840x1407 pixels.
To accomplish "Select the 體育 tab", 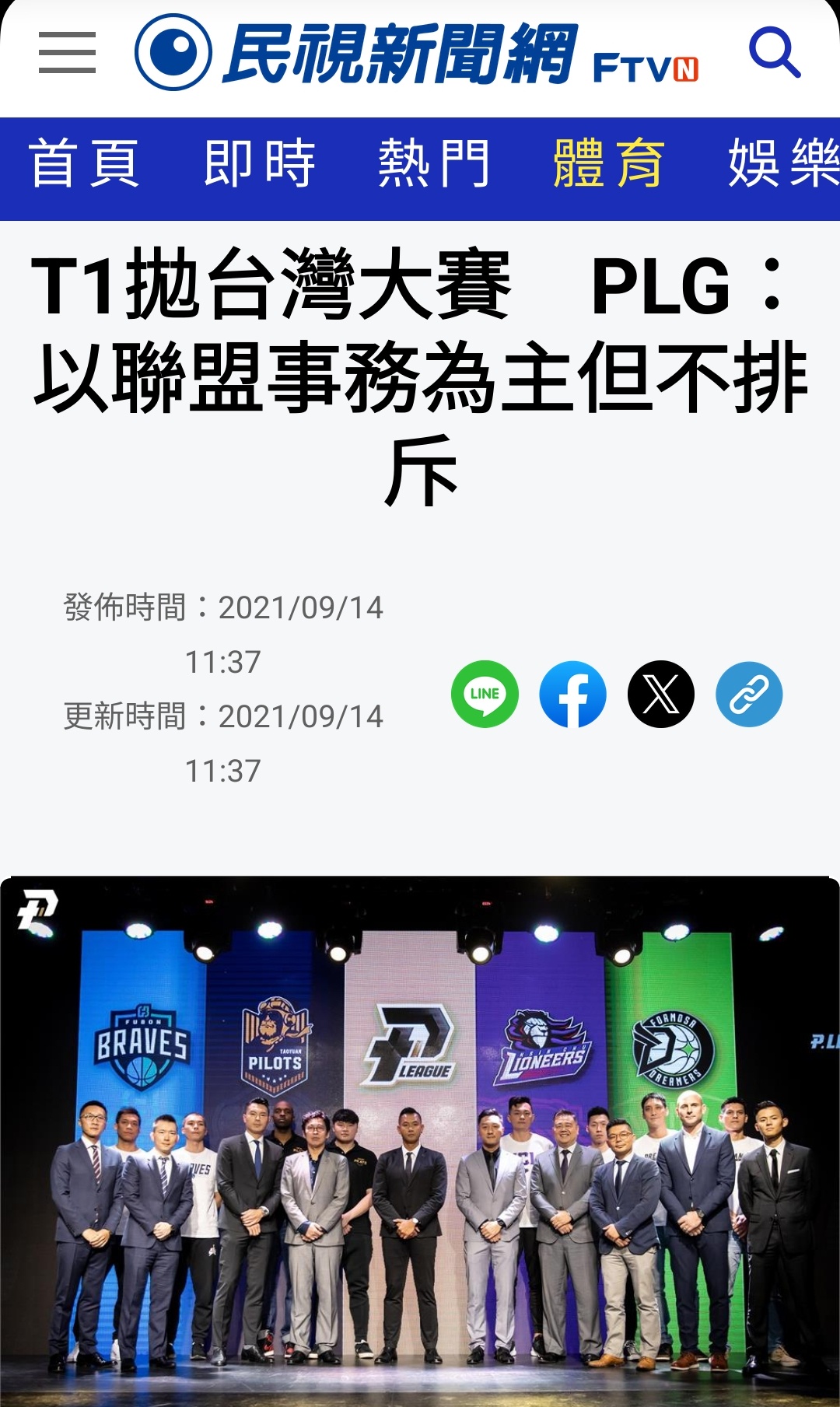I will (x=608, y=164).
